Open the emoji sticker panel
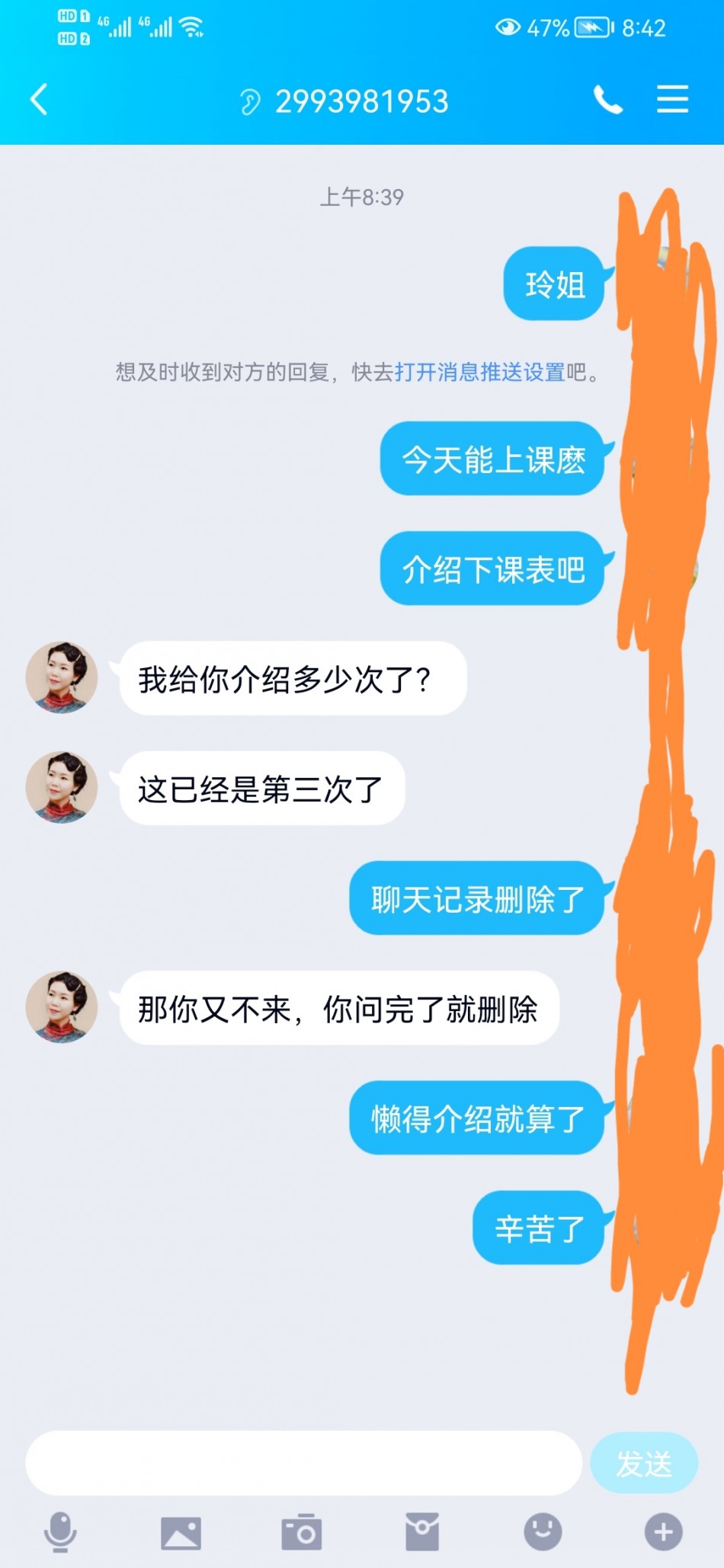Screen dimensions: 724x1568 click(x=543, y=1531)
